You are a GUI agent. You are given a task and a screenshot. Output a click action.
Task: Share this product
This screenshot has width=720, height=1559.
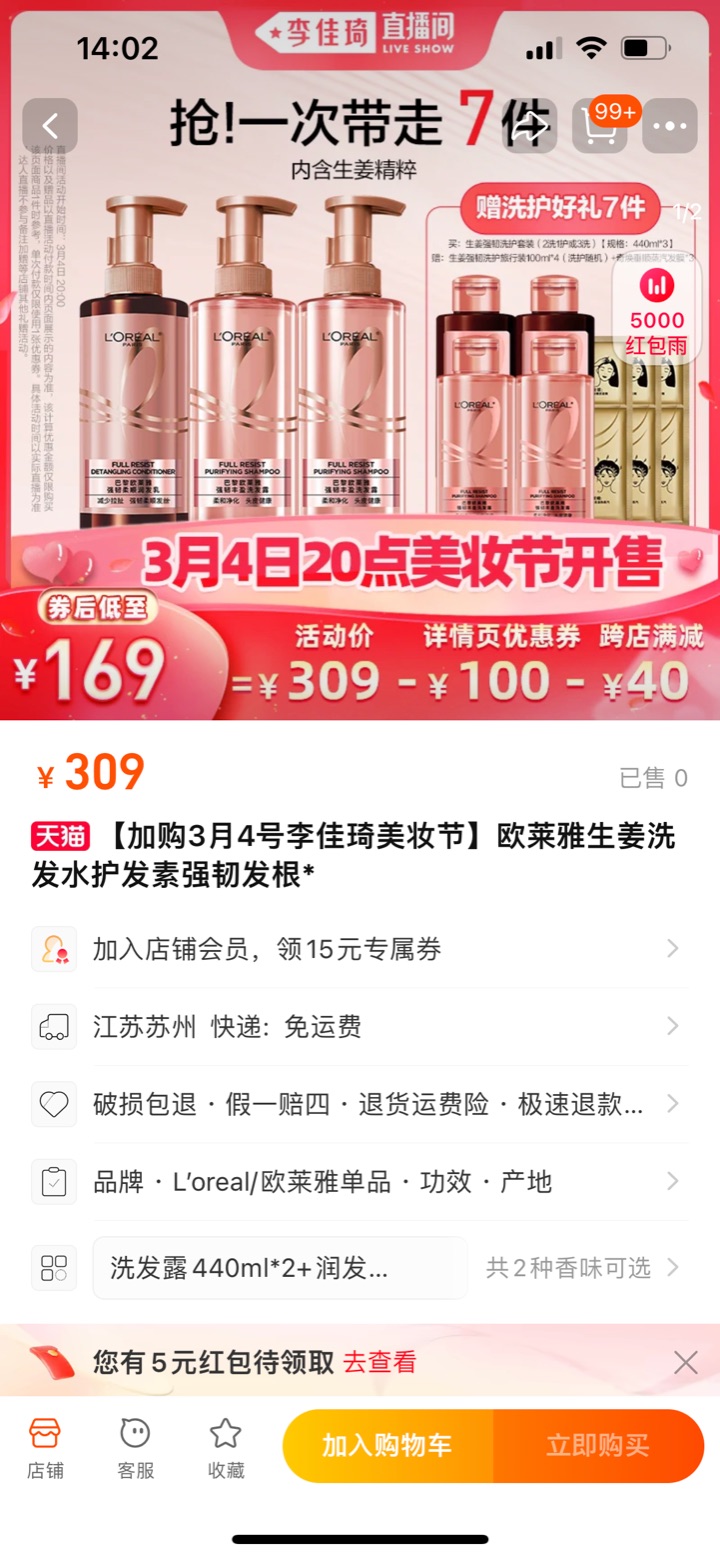pos(530,126)
